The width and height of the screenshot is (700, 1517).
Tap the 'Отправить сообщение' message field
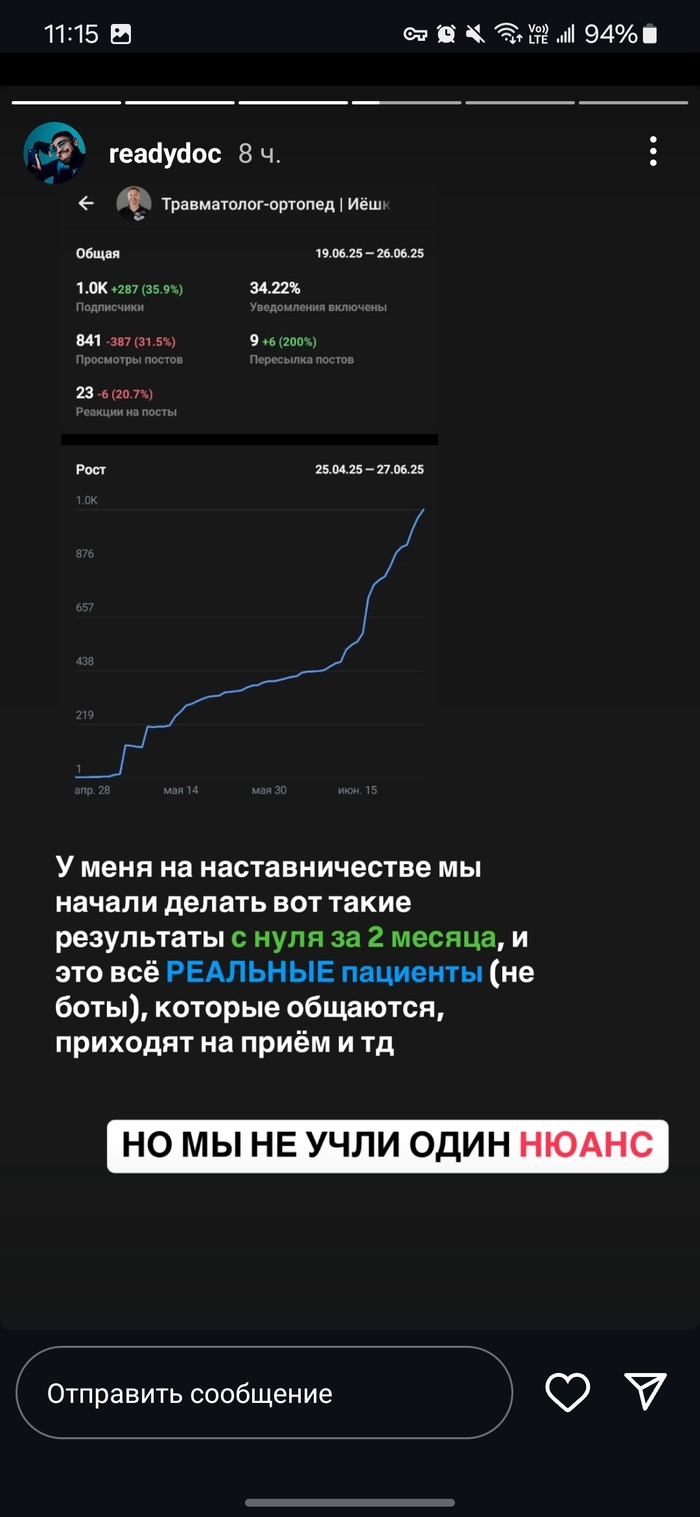tap(264, 1393)
